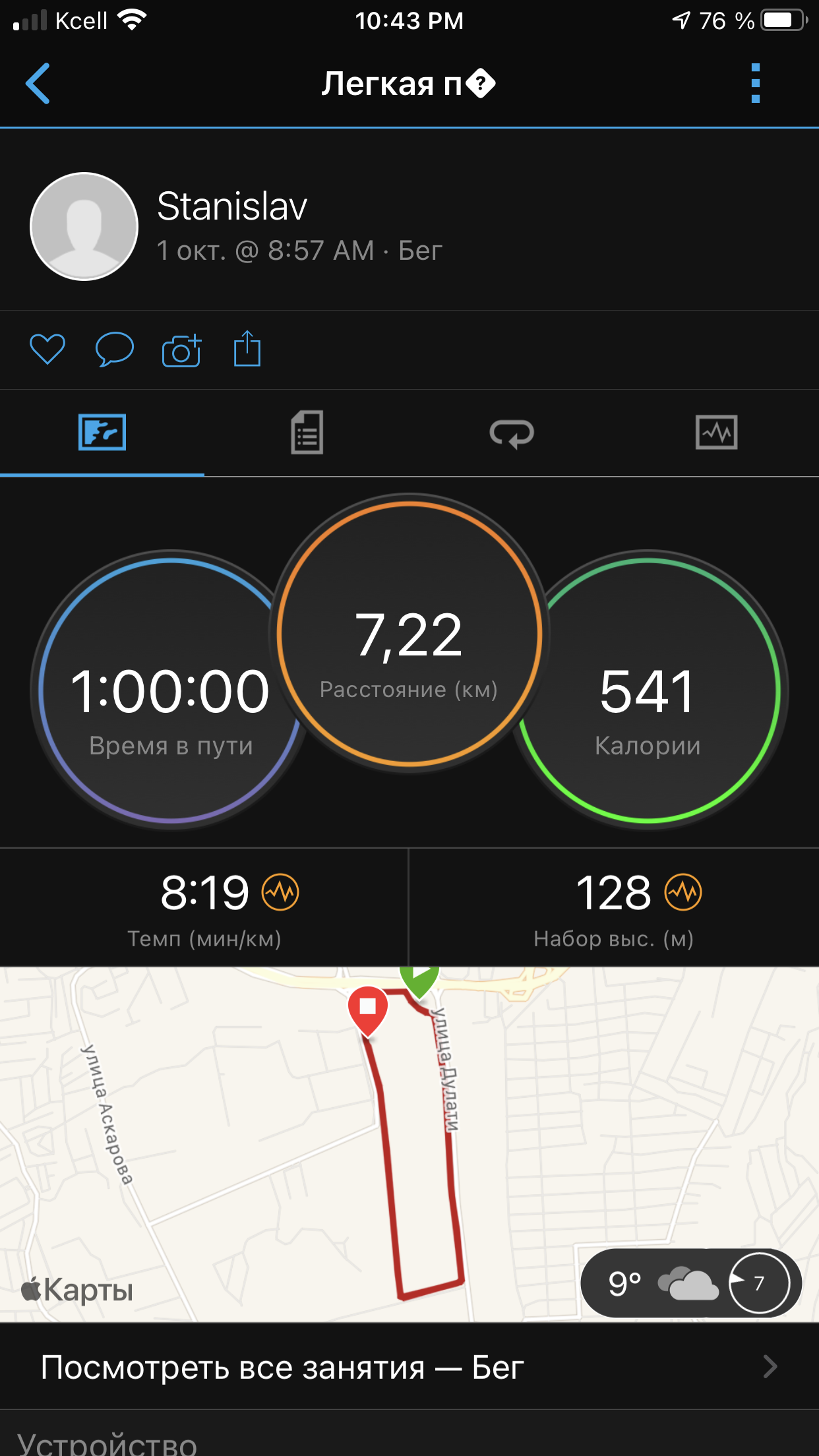Open 'Посмотреть все занятия — Бег' row
The height and width of the screenshot is (1456, 819).
[x=409, y=1368]
